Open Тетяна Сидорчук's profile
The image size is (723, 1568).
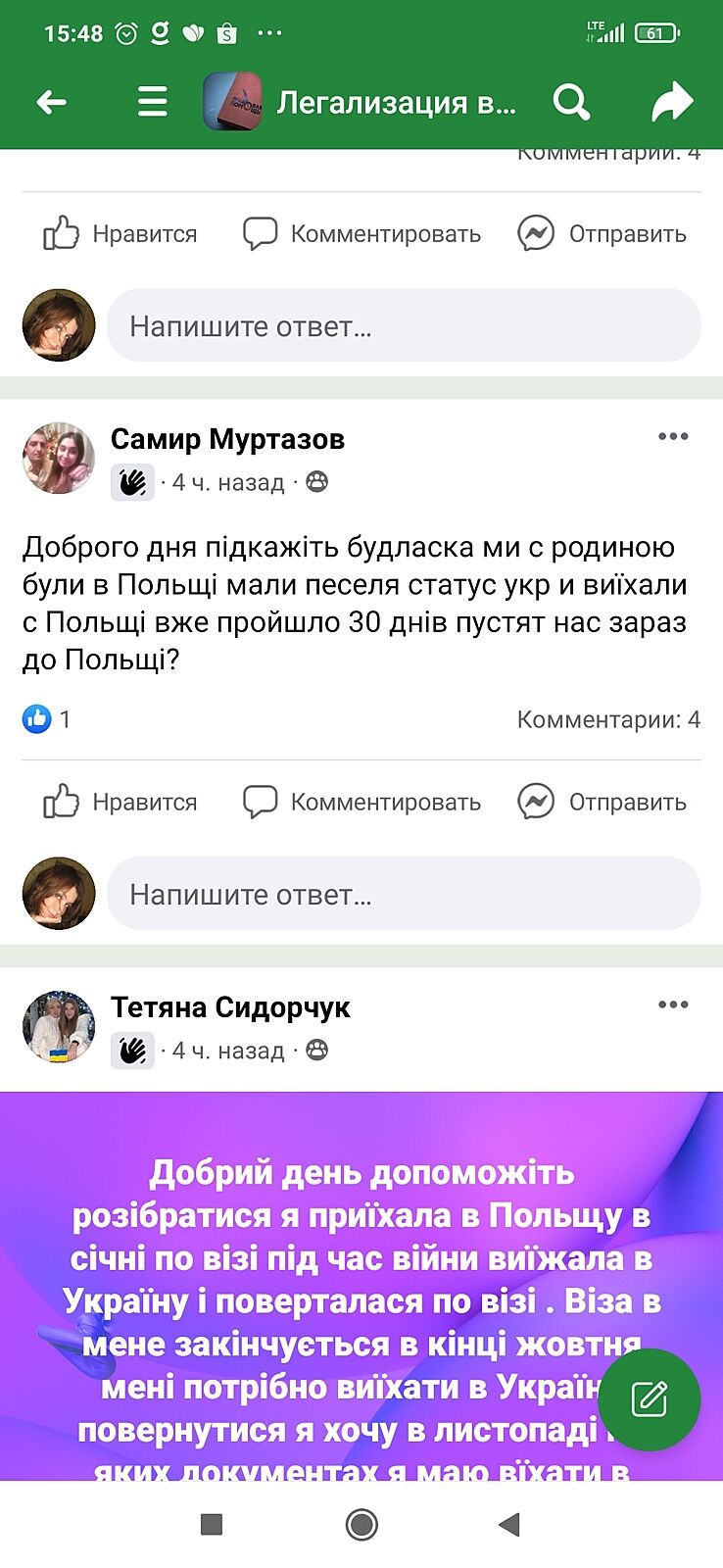pyautogui.click(x=230, y=1007)
